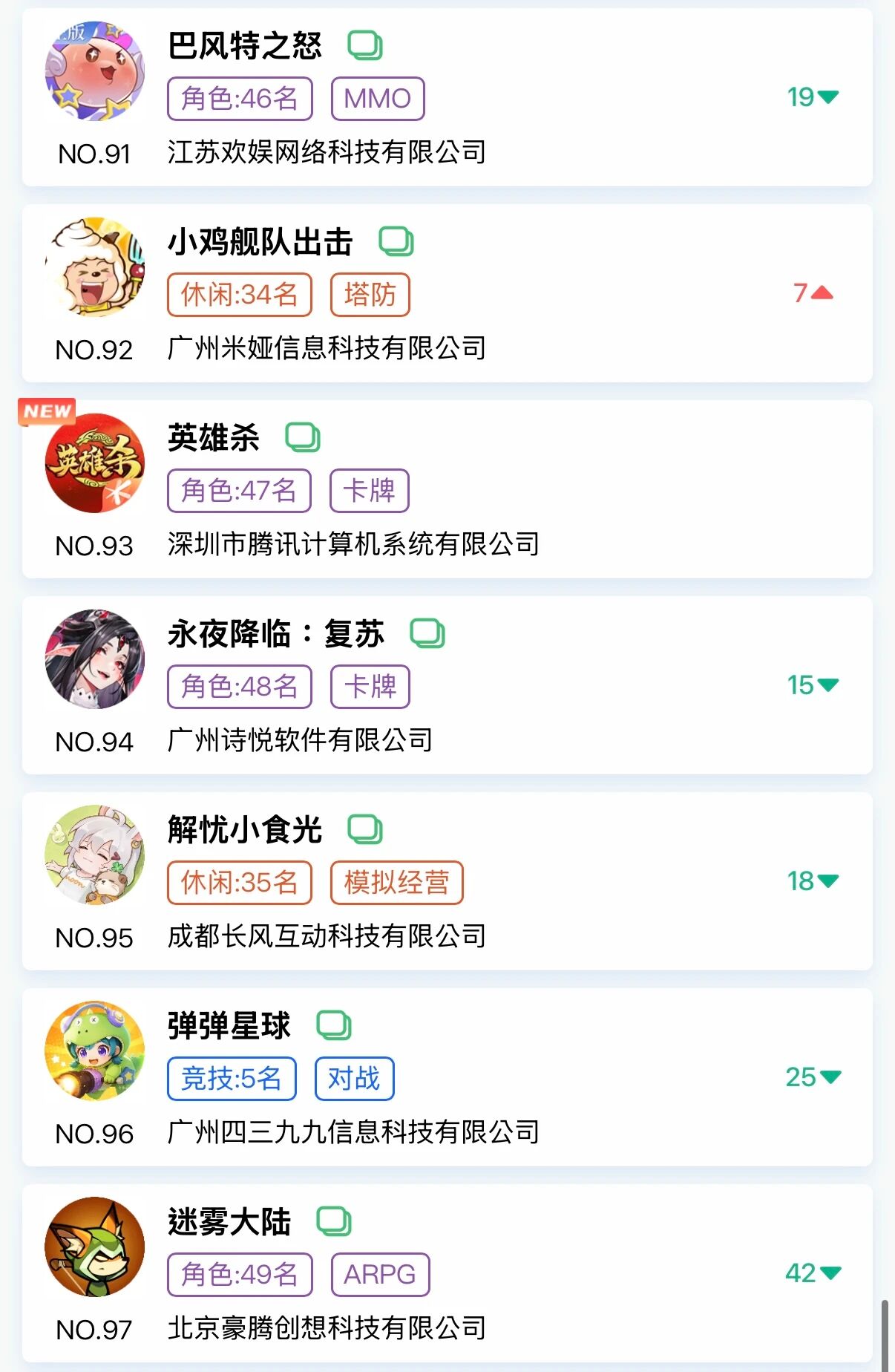The image size is (895, 1372).
Task: Open the 英雄杀 game entry
Action: tap(213, 438)
